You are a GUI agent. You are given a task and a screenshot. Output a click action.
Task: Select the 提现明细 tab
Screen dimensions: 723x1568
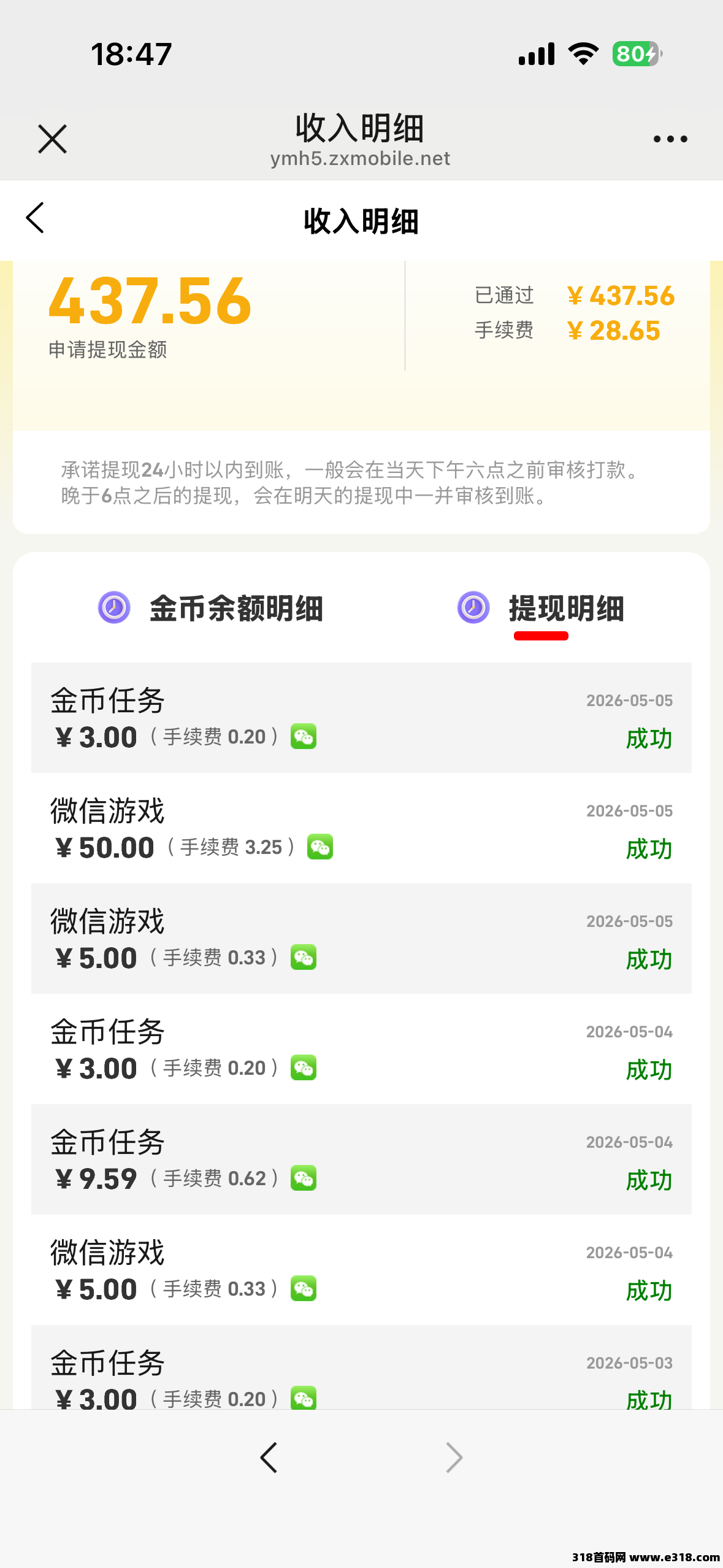[x=541, y=608]
